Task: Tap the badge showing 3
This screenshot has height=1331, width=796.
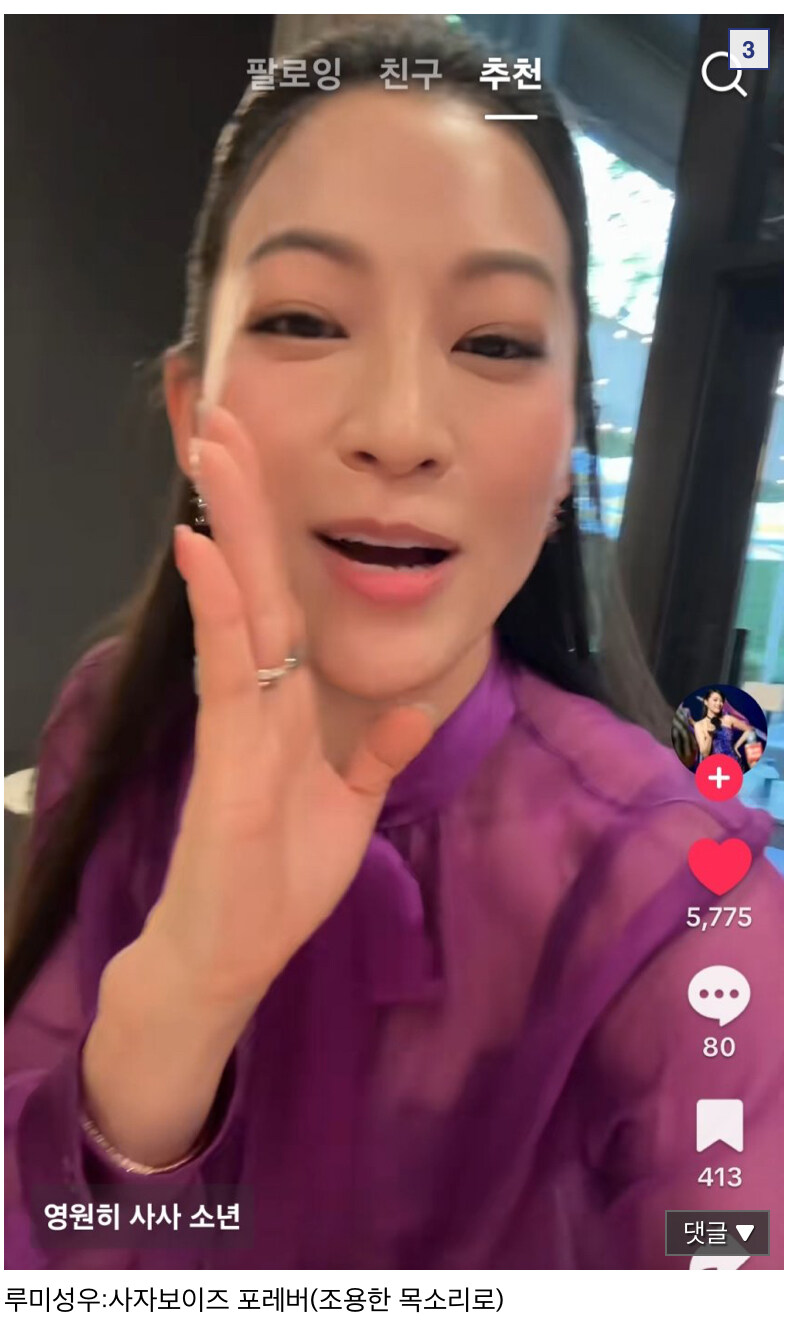Action: click(748, 49)
